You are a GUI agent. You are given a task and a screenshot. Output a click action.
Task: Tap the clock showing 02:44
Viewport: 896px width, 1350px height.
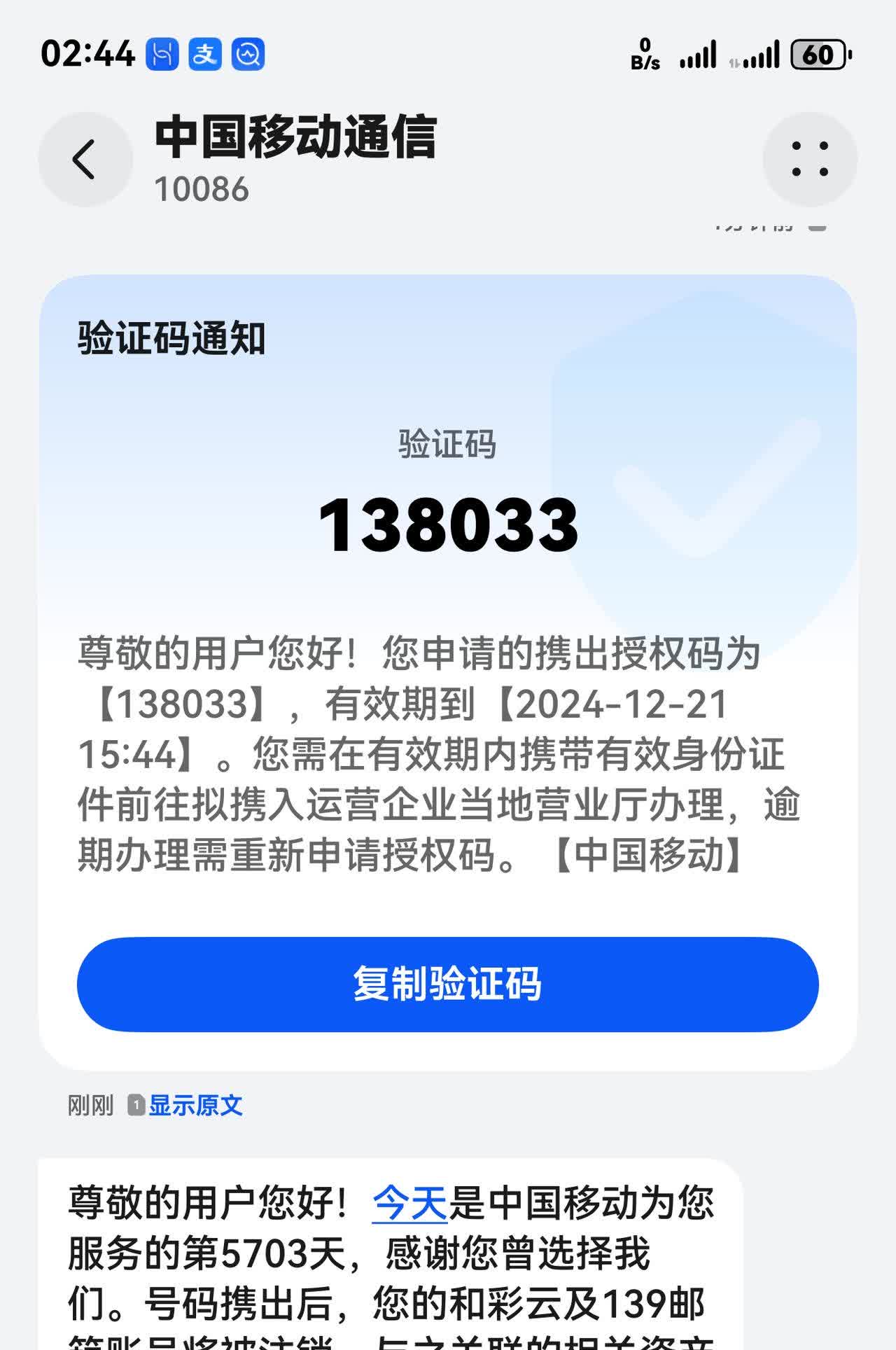86,52
